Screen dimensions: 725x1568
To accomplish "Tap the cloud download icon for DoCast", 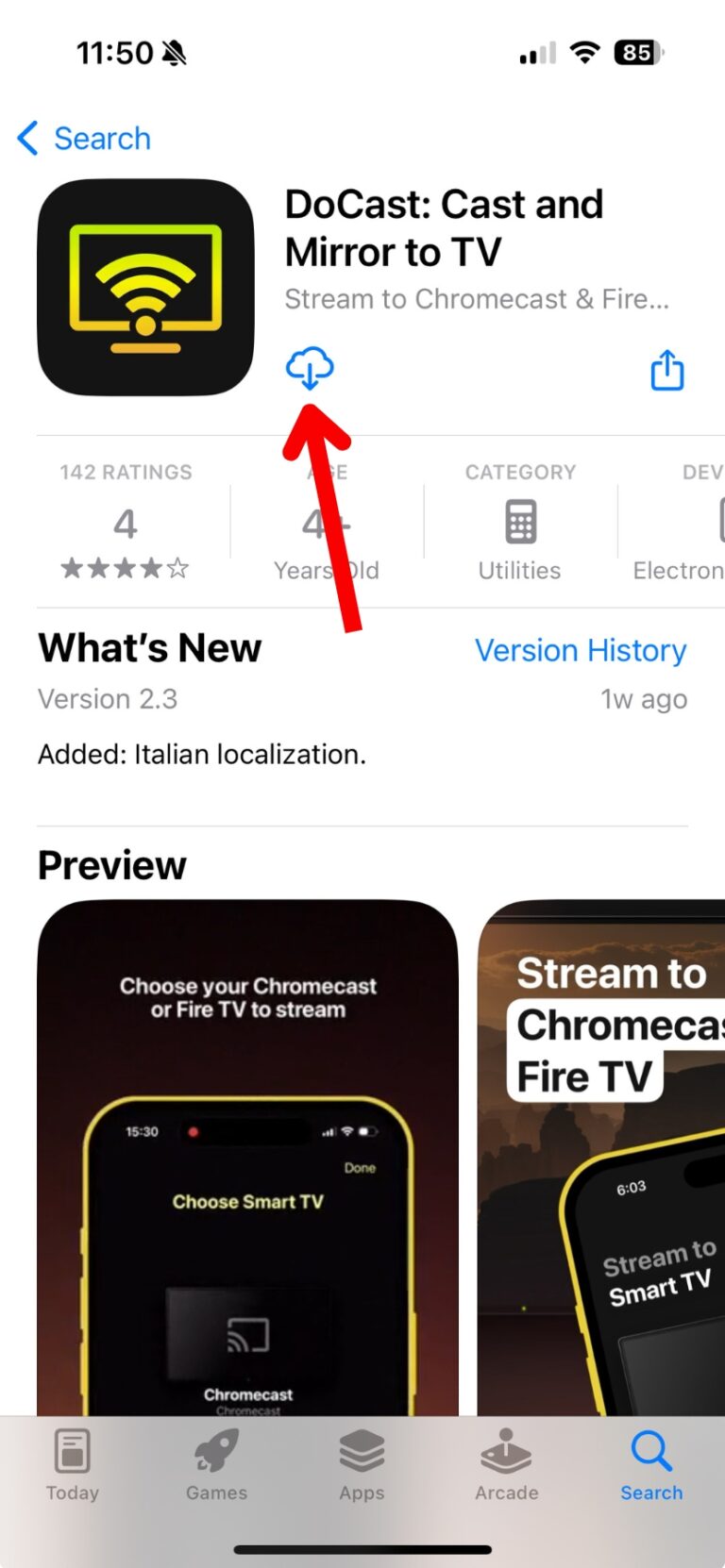I will coord(311,369).
